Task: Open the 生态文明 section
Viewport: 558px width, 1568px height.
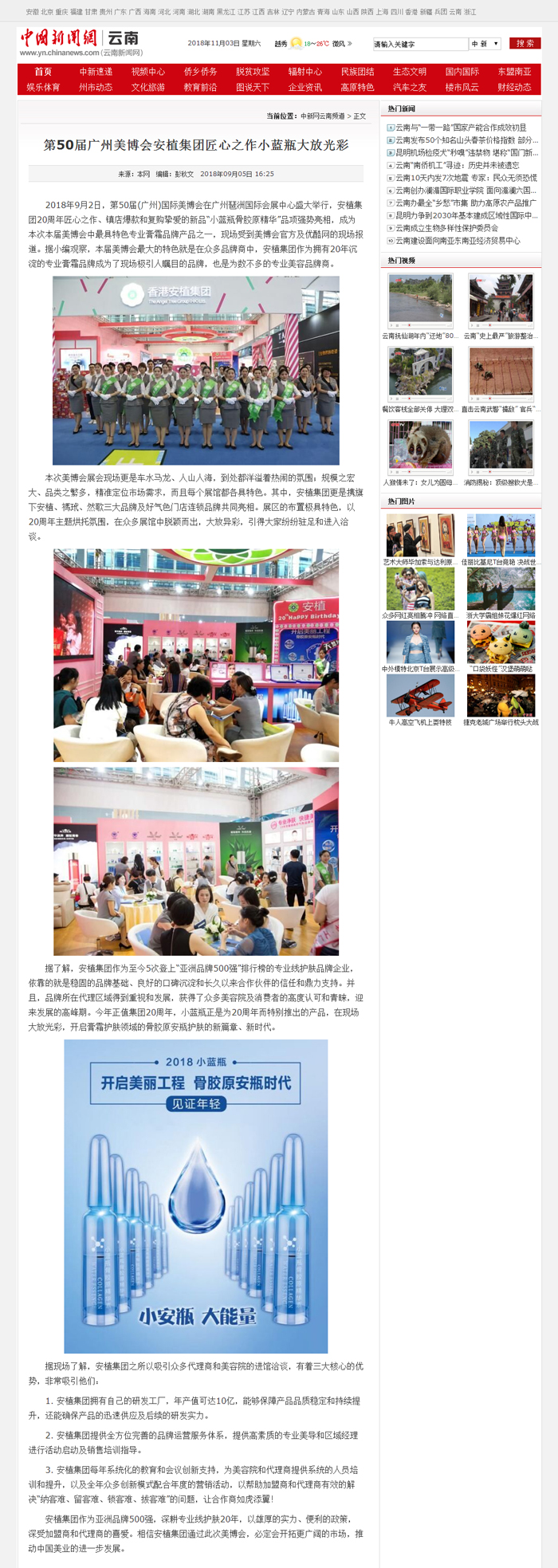Action: (x=410, y=72)
